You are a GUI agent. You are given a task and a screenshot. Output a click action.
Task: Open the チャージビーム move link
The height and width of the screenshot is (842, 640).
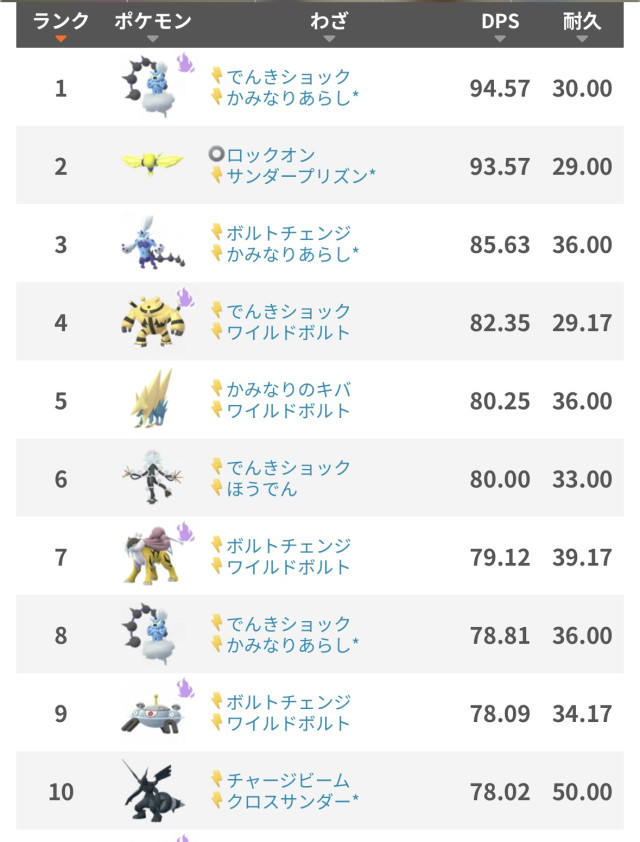click(x=288, y=780)
